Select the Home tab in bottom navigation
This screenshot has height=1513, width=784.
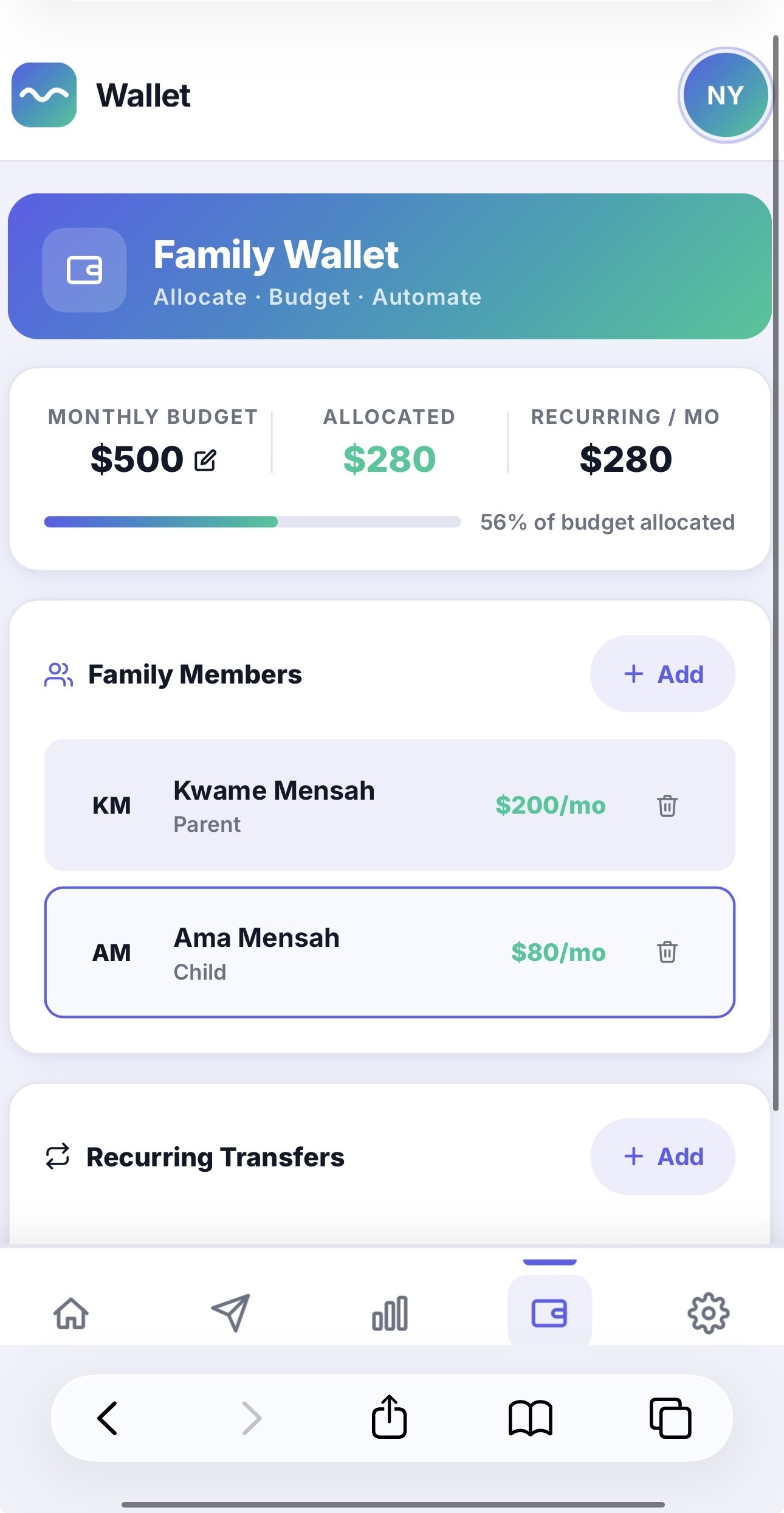tap(70, 1313)
